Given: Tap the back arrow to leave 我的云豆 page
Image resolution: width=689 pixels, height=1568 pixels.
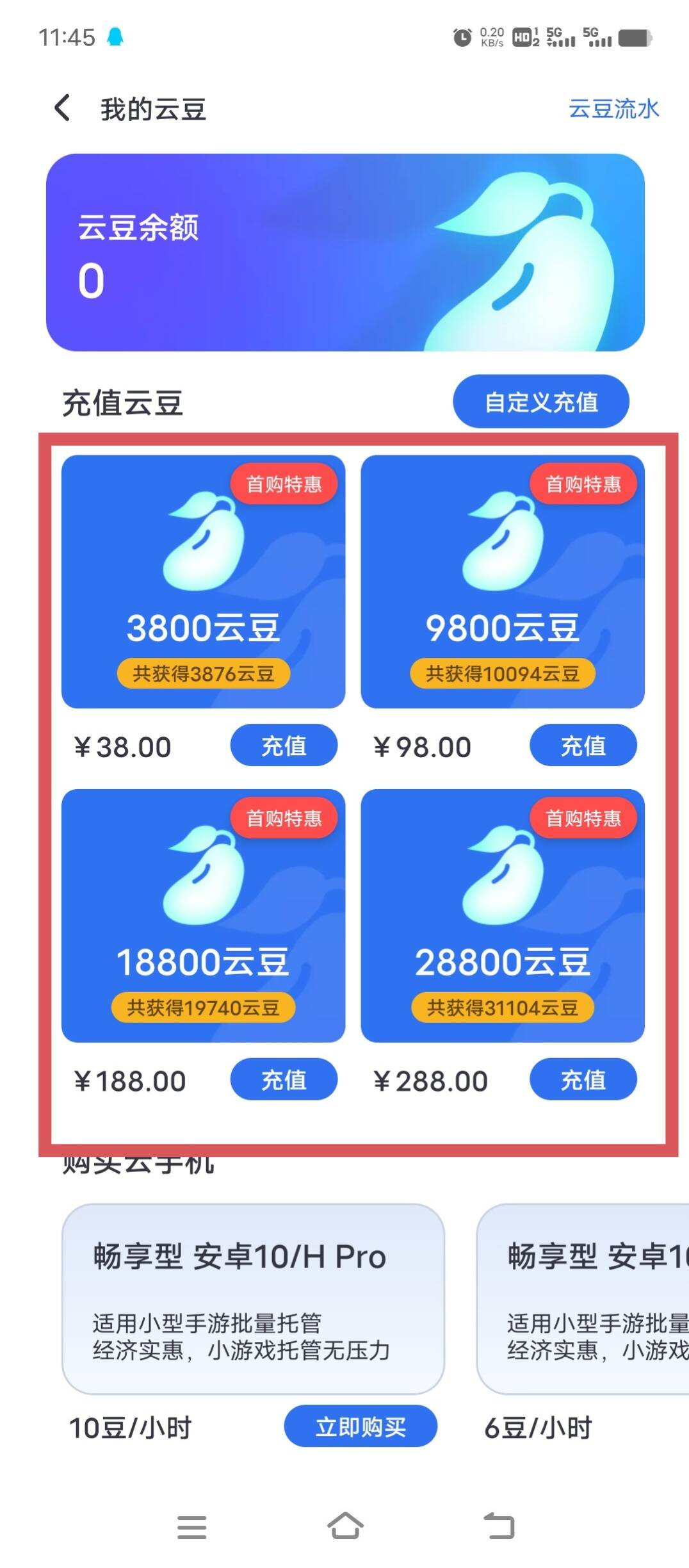Looking at the screenshot, I should (x=62, y=108).
